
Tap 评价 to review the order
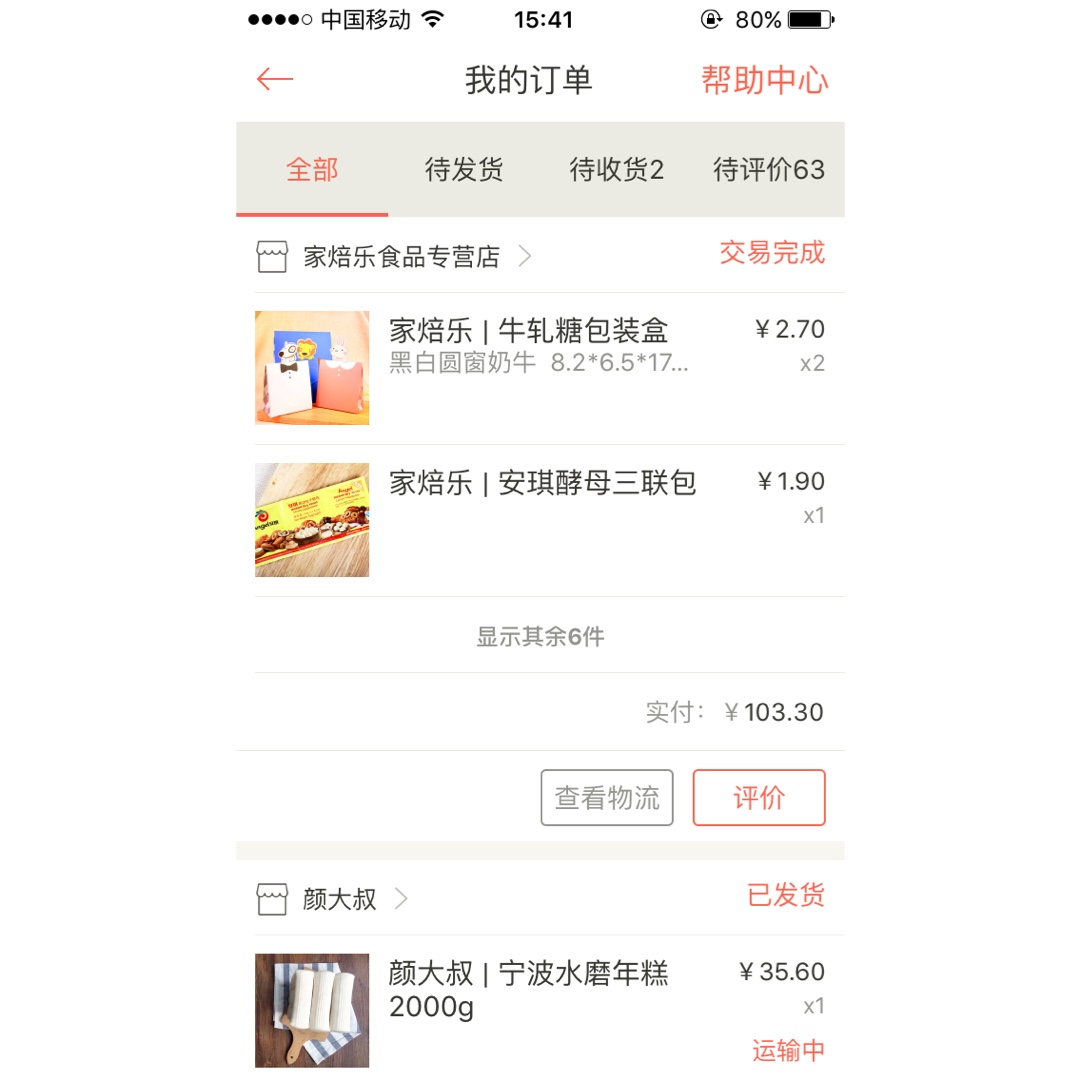759,798
